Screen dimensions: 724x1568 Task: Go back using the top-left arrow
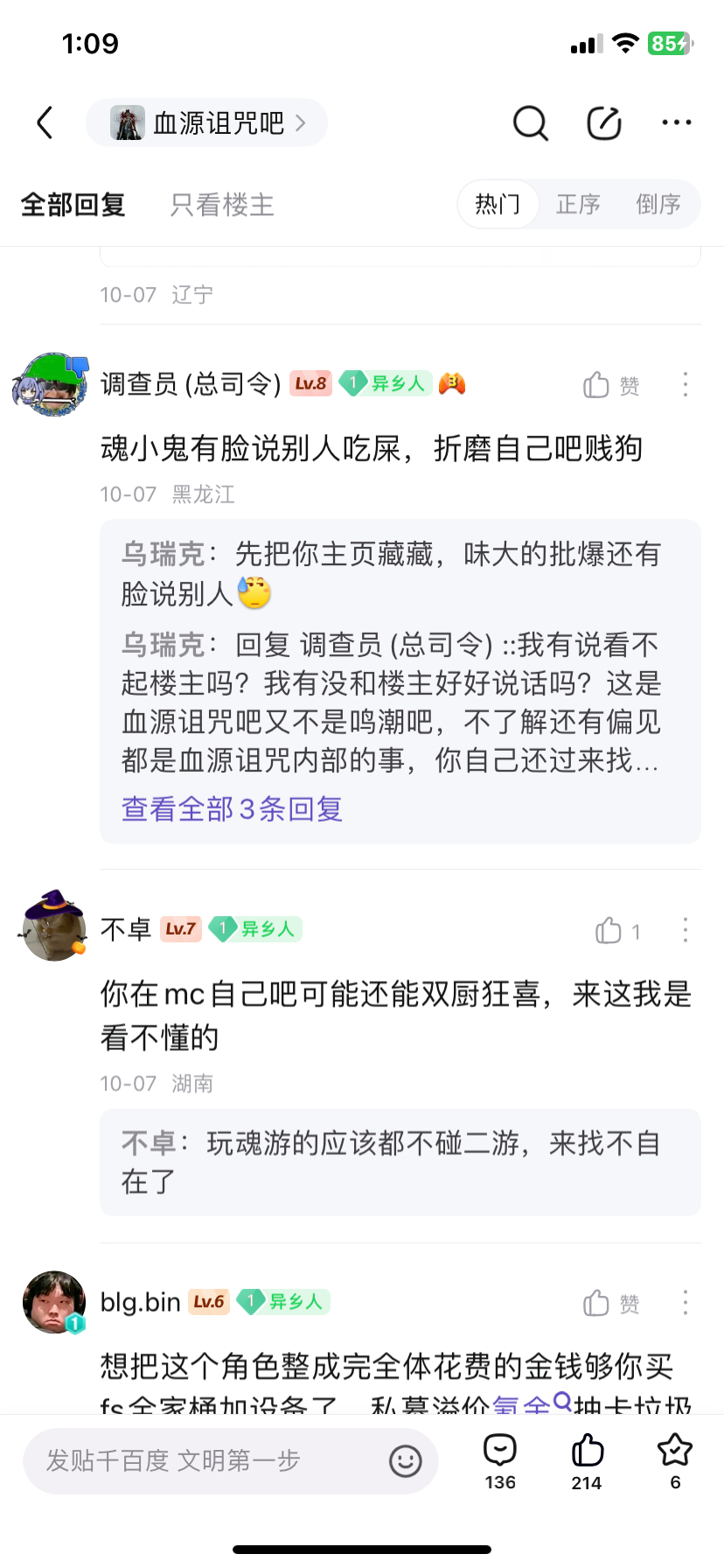pyautogui.click(x=45, y=123)
